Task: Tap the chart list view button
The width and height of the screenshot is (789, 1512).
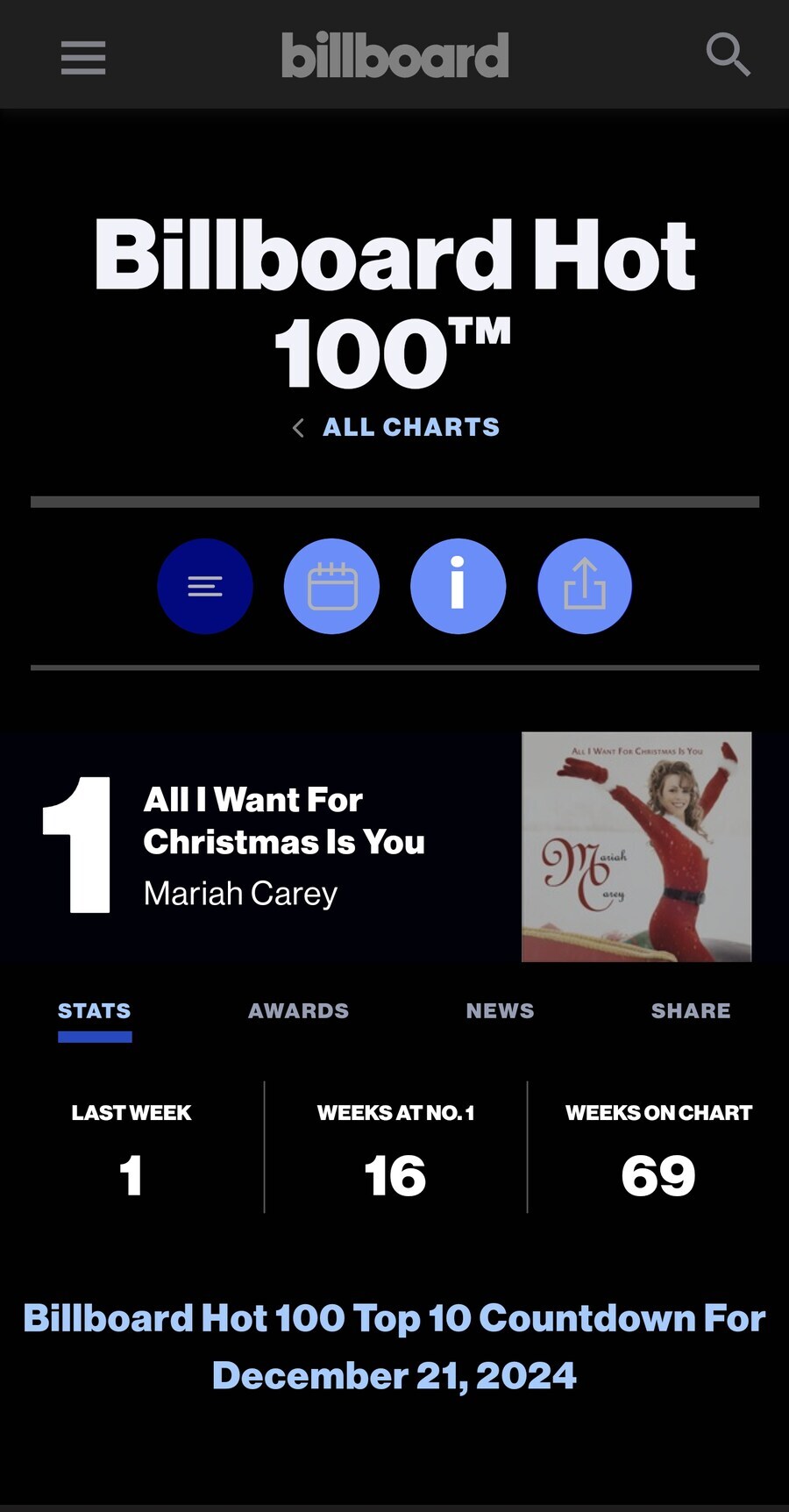Action: pos(205,586)
